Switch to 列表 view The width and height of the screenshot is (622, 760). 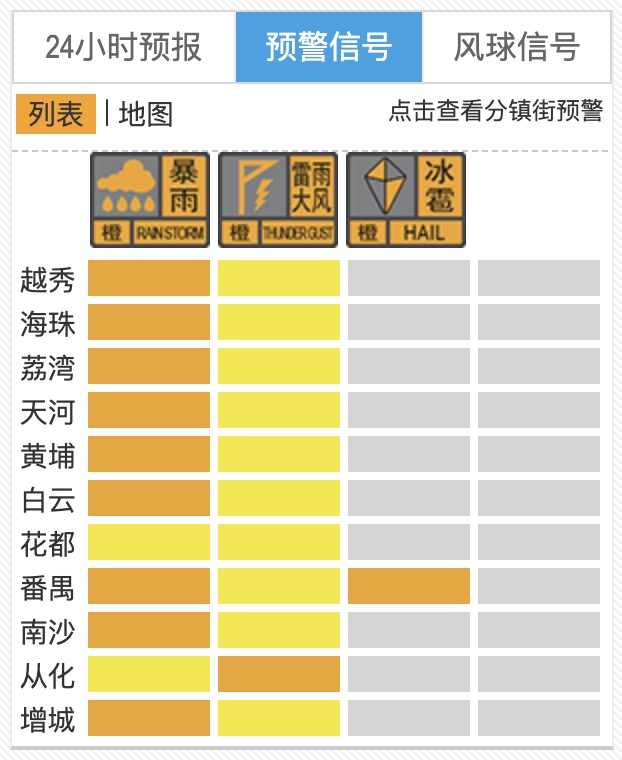(55, 114)
